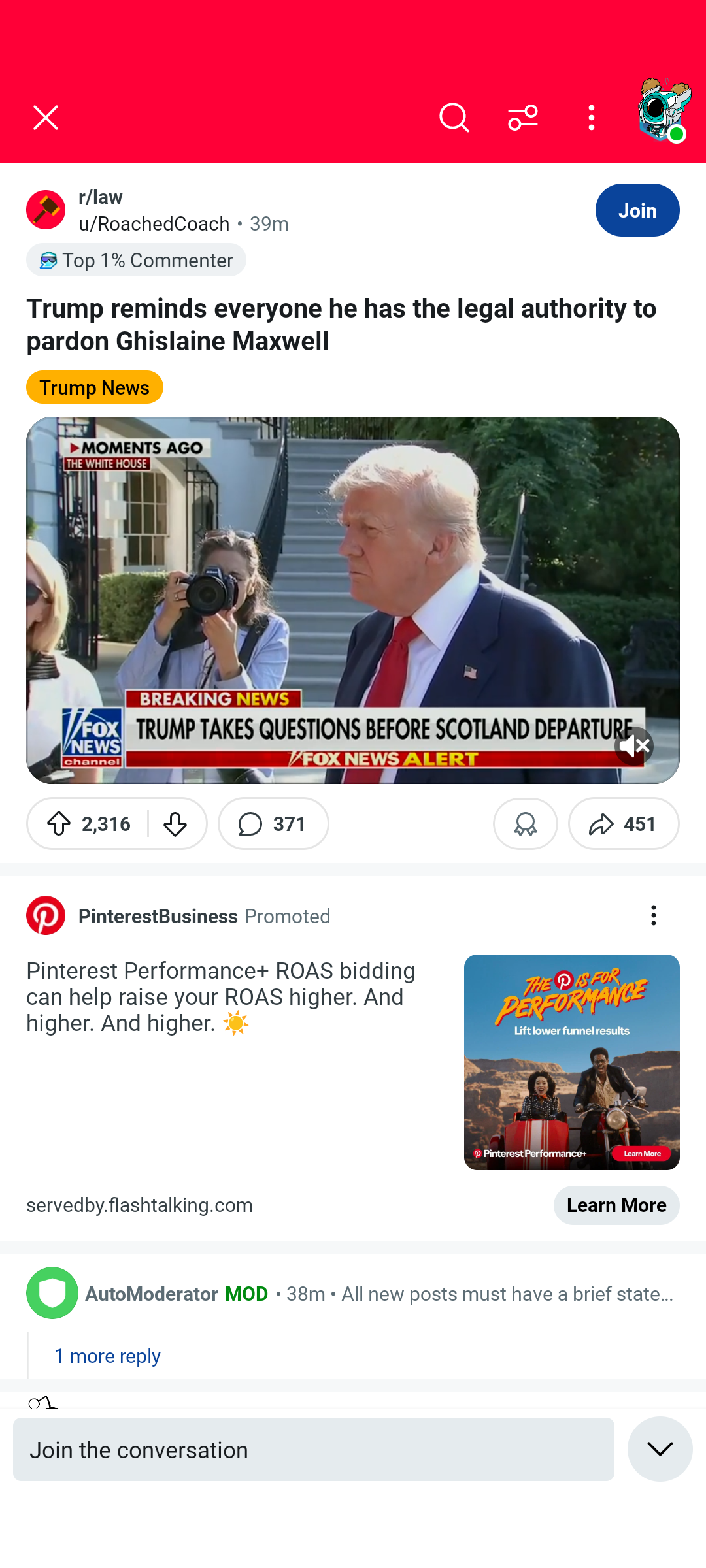Tap Learn More on the Pinterest ad
The image size is (706, 1568).
point(616,1205)
